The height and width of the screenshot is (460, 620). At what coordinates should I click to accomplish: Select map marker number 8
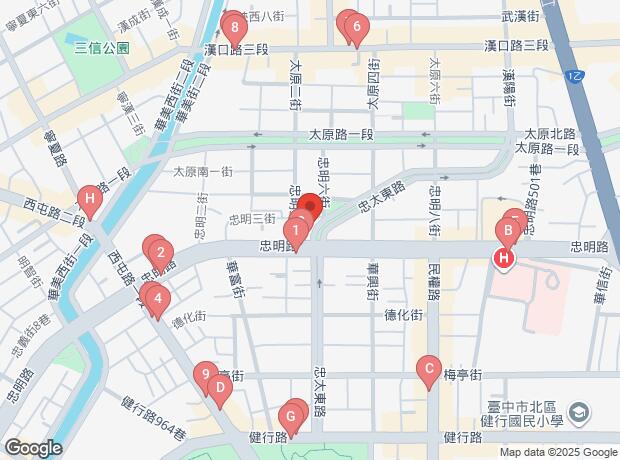(x=234, y=28)
